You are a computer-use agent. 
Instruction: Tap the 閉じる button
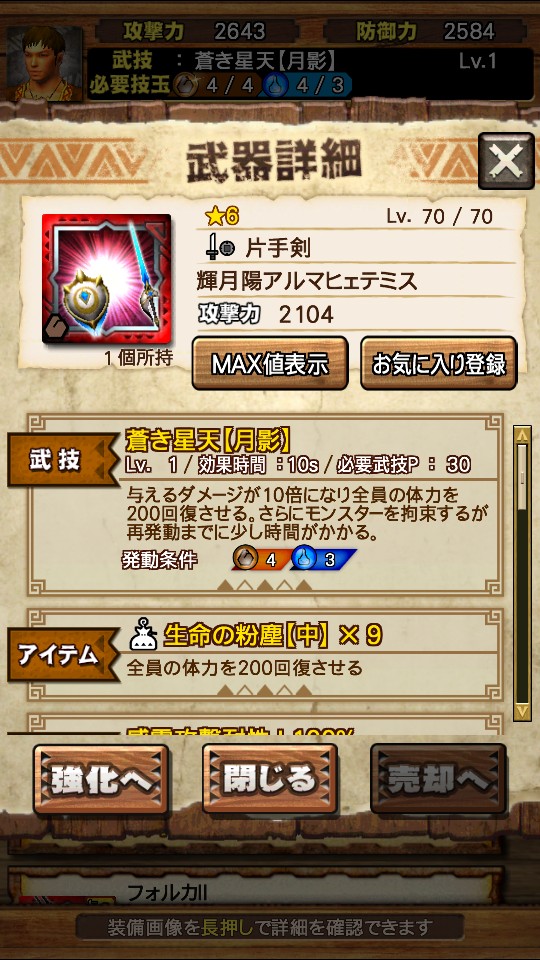click(269, 779)
